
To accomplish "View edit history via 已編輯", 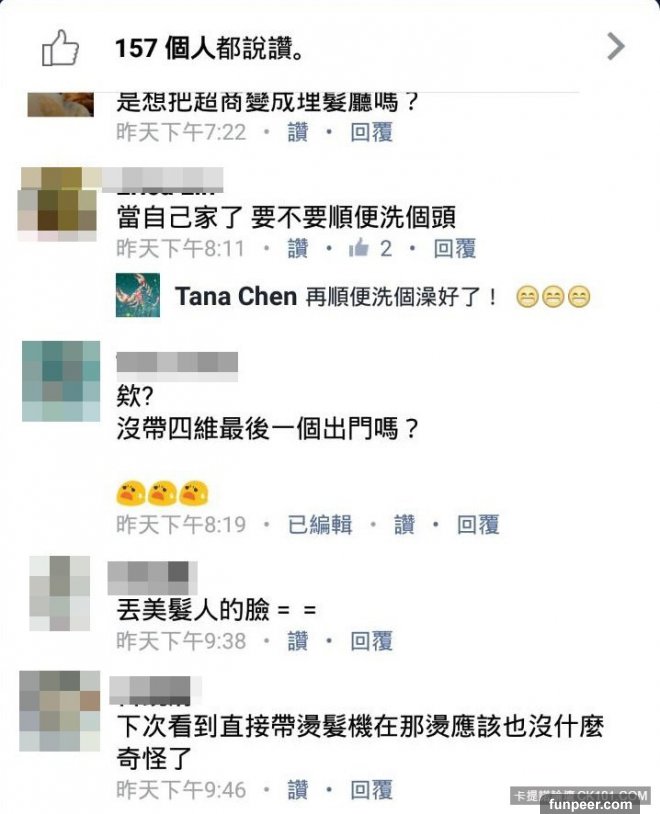I will 320,524.
